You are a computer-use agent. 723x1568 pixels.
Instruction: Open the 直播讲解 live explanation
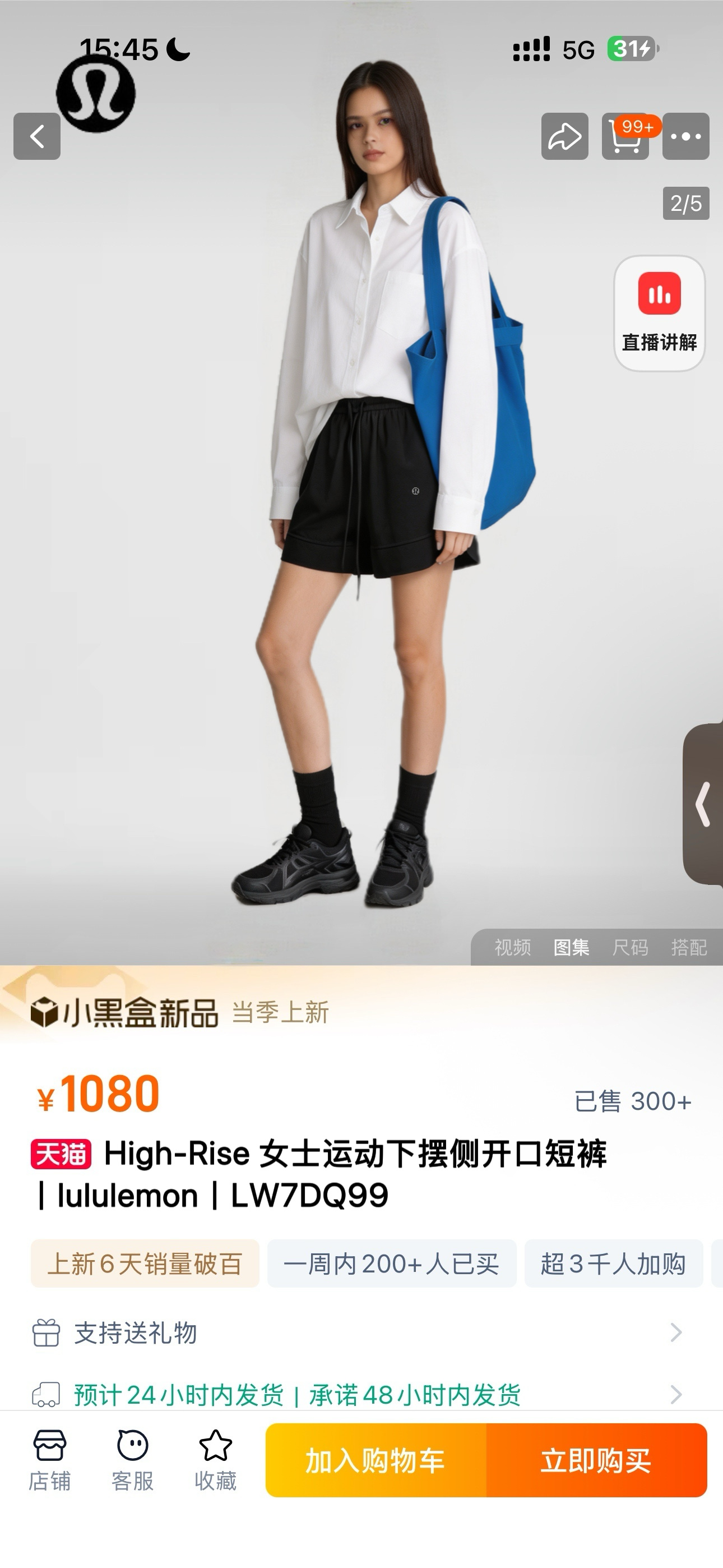(x=659, y=313)
